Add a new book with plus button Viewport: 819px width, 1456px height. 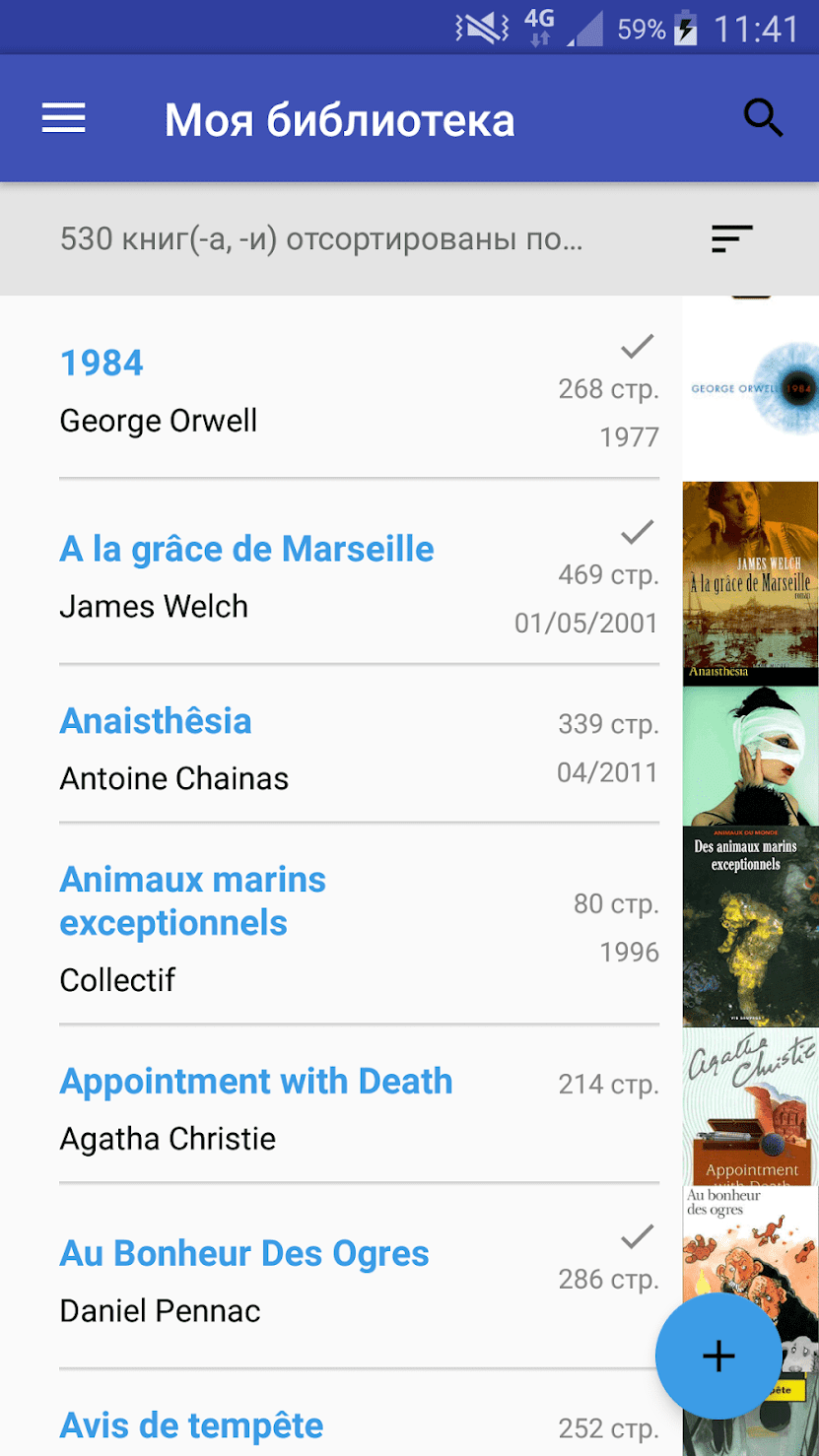point(718,1356)
